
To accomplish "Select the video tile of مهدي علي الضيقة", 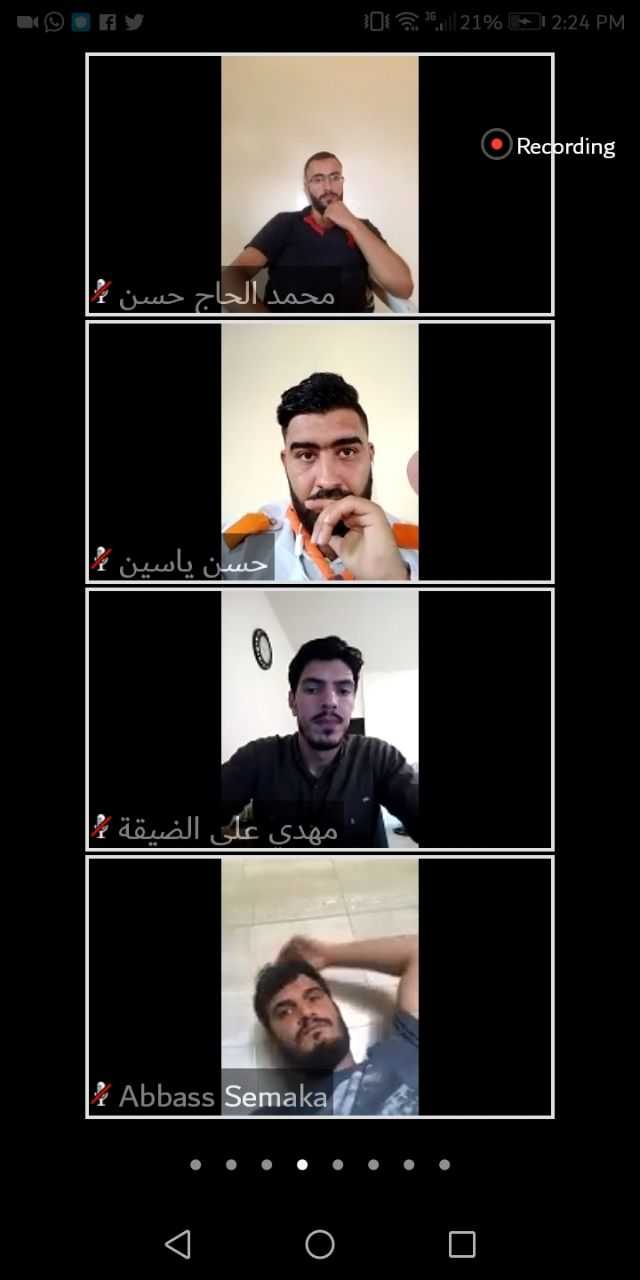I will (x=320, y=719).
